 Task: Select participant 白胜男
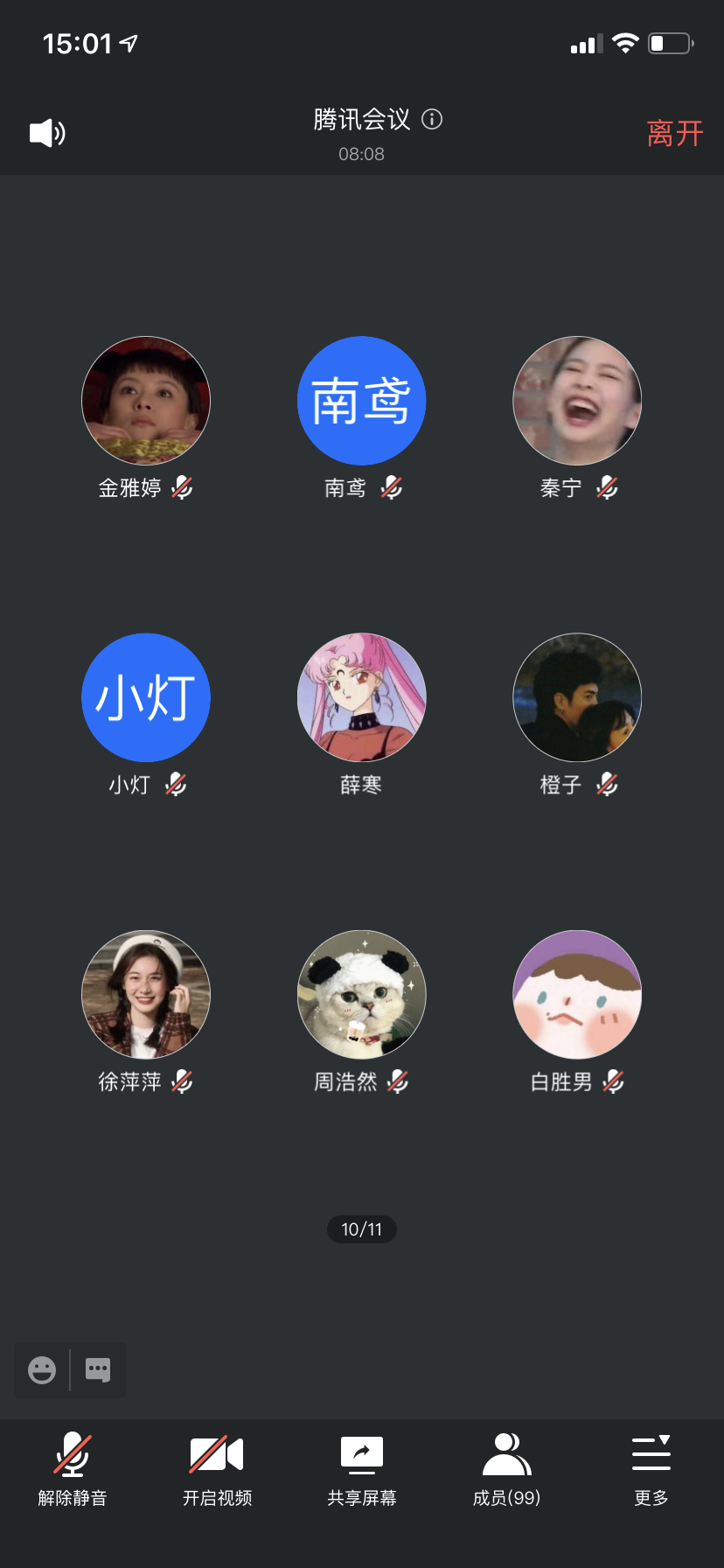pos(577,994)
